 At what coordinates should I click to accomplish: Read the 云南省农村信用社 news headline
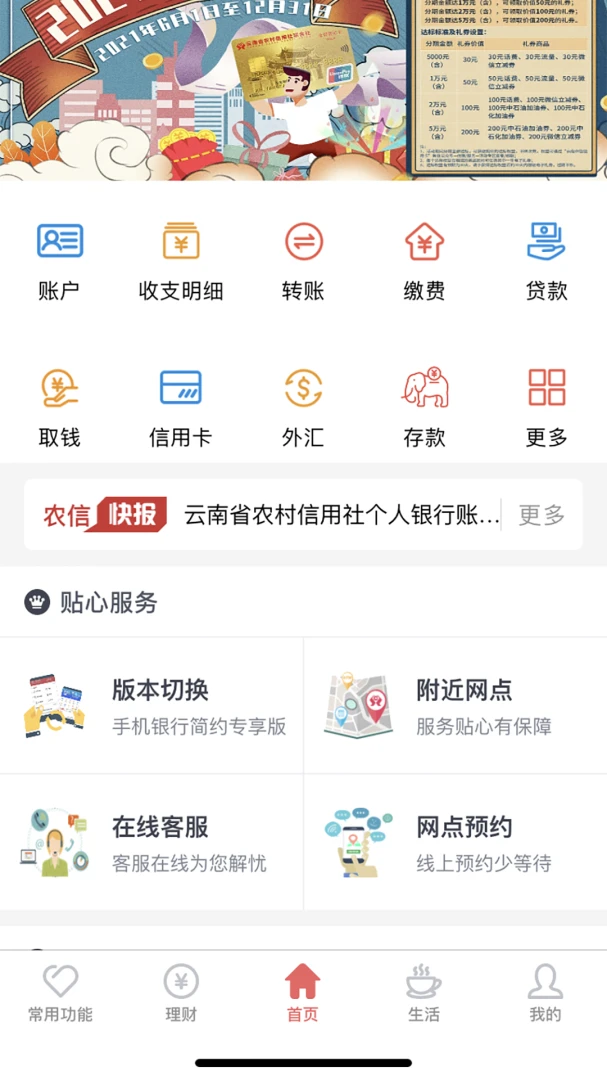341,515
